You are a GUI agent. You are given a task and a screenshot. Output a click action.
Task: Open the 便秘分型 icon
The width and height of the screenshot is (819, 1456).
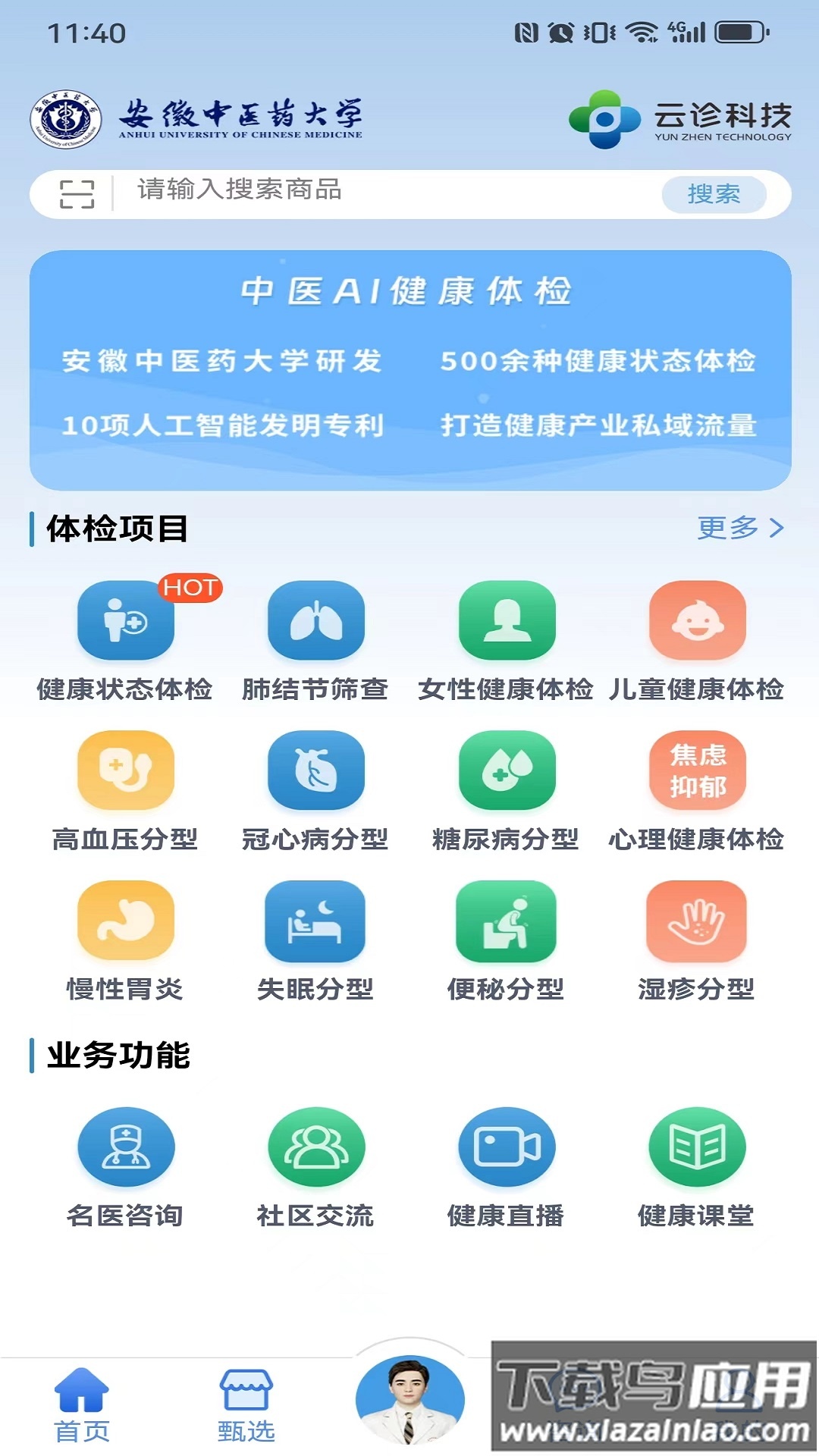coord(507,921)
